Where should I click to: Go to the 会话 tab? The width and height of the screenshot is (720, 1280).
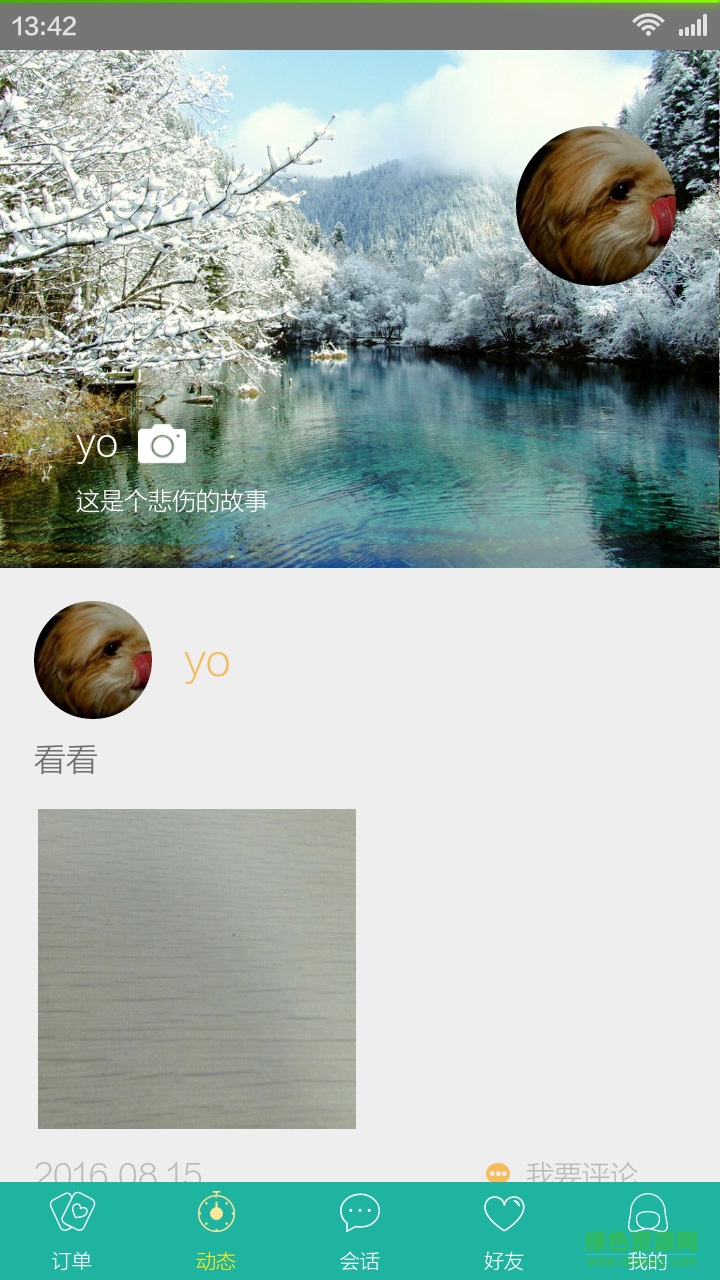click(360, 1232)
